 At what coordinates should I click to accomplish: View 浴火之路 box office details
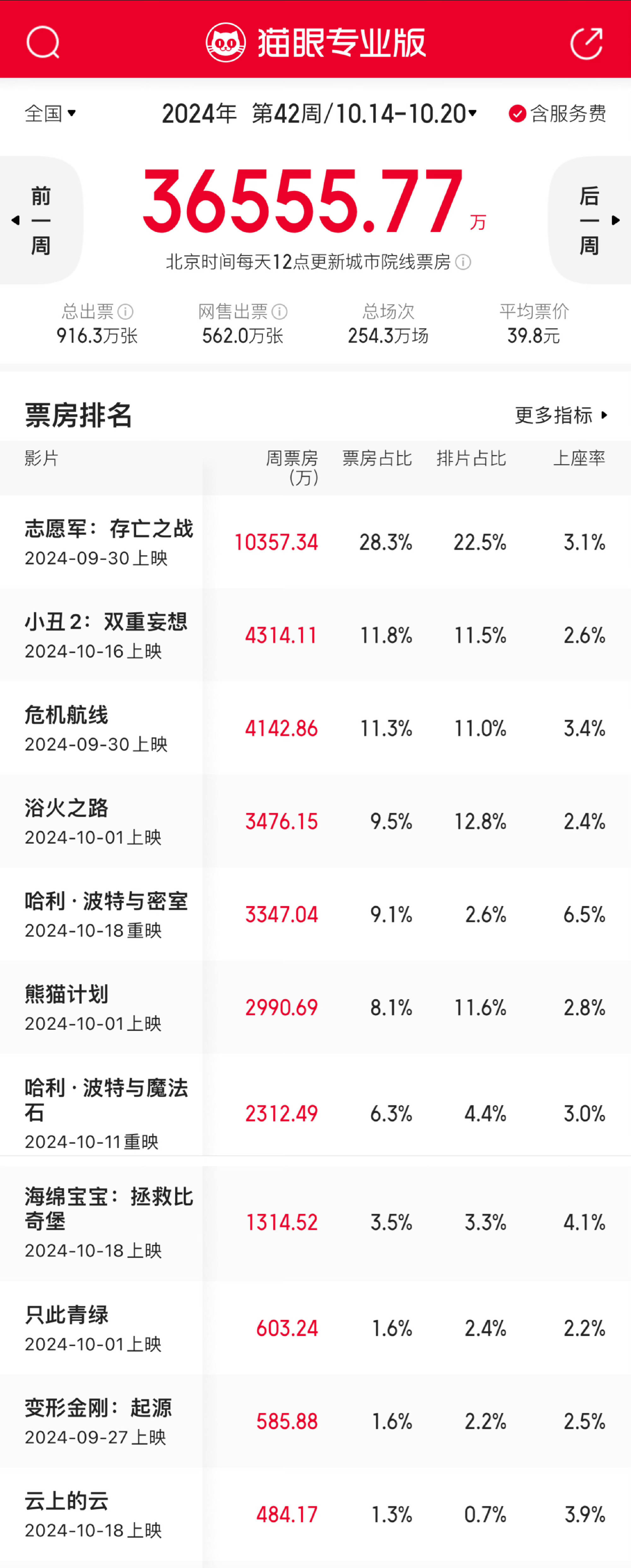click(66, 808)
